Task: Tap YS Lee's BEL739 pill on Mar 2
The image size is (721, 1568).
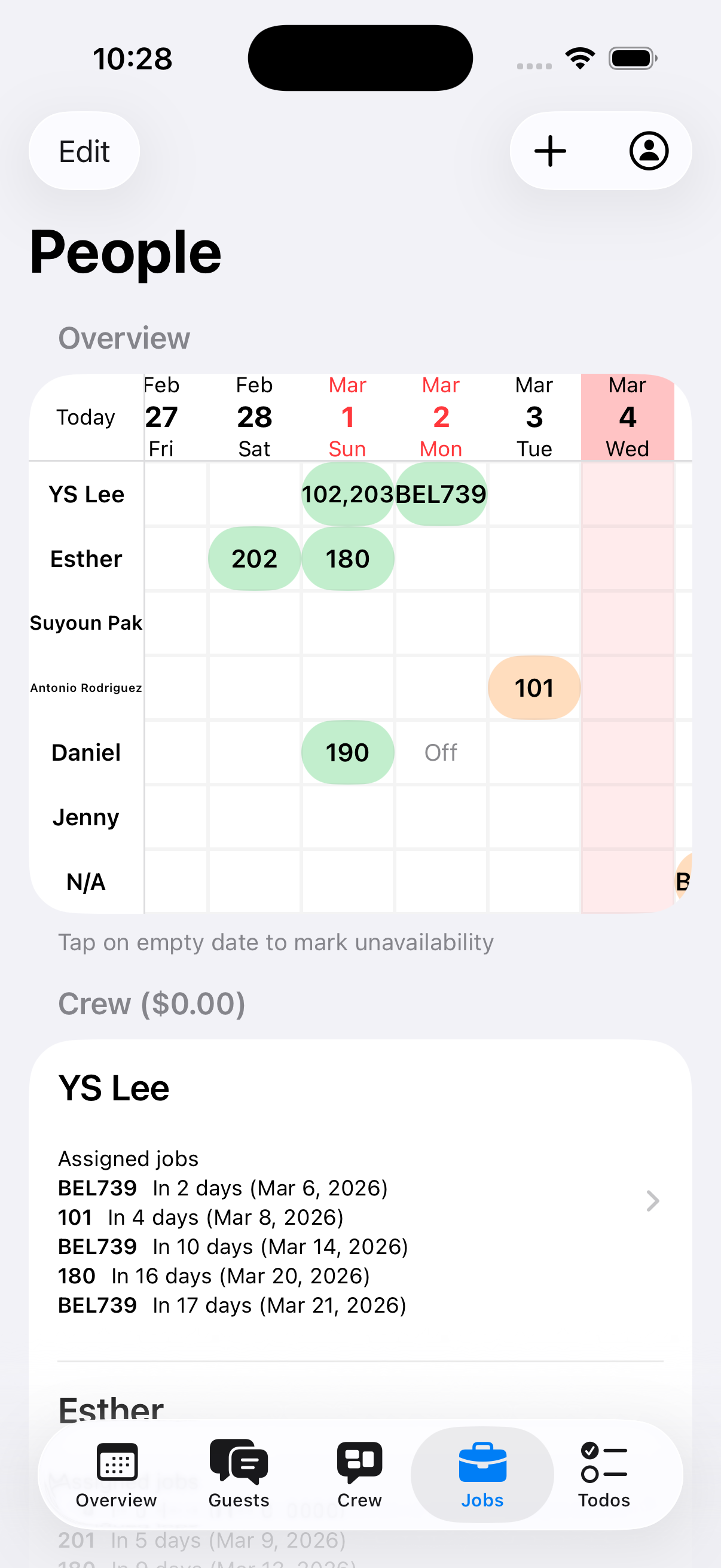Action: [x=440, y=494]
